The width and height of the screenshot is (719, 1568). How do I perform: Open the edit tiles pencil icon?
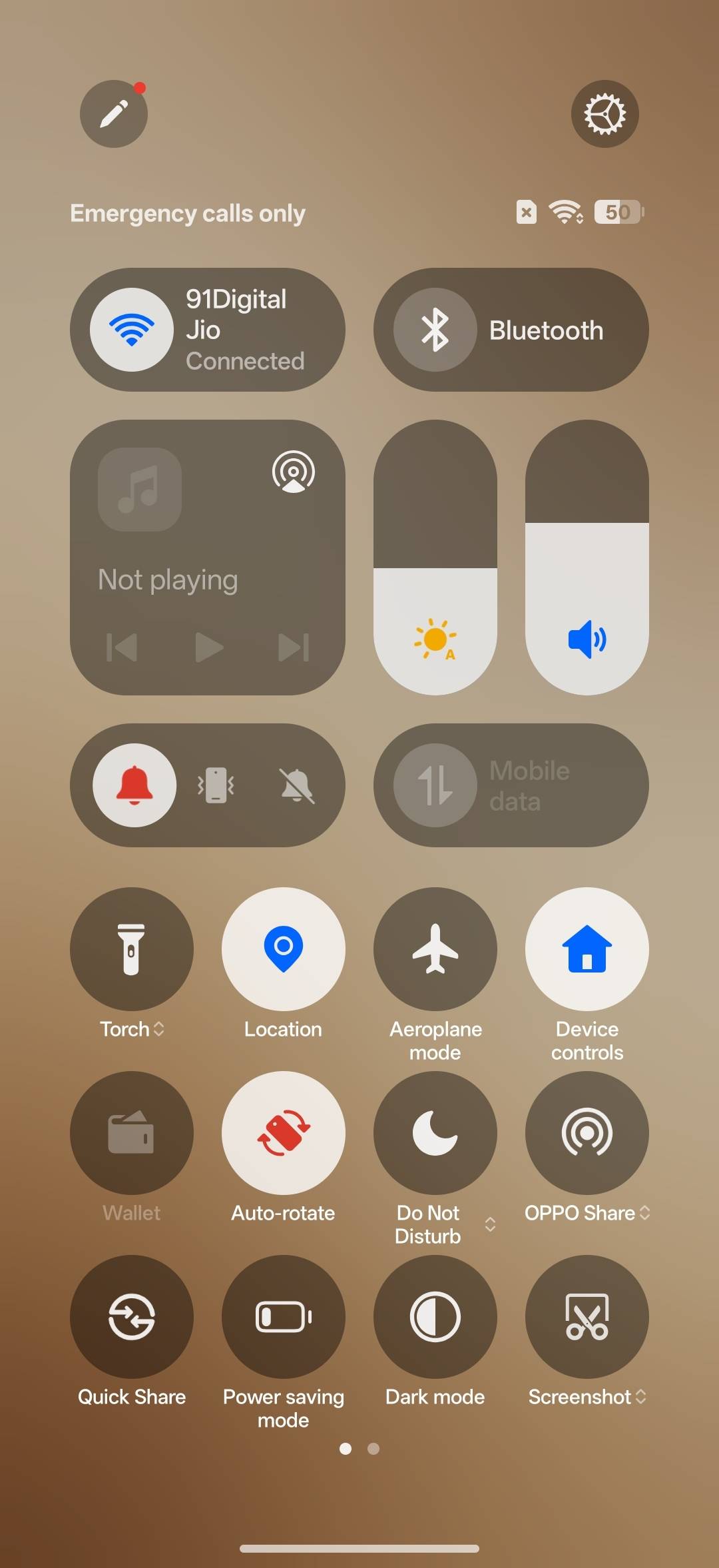pyautogui.click(x=114, y=114)
